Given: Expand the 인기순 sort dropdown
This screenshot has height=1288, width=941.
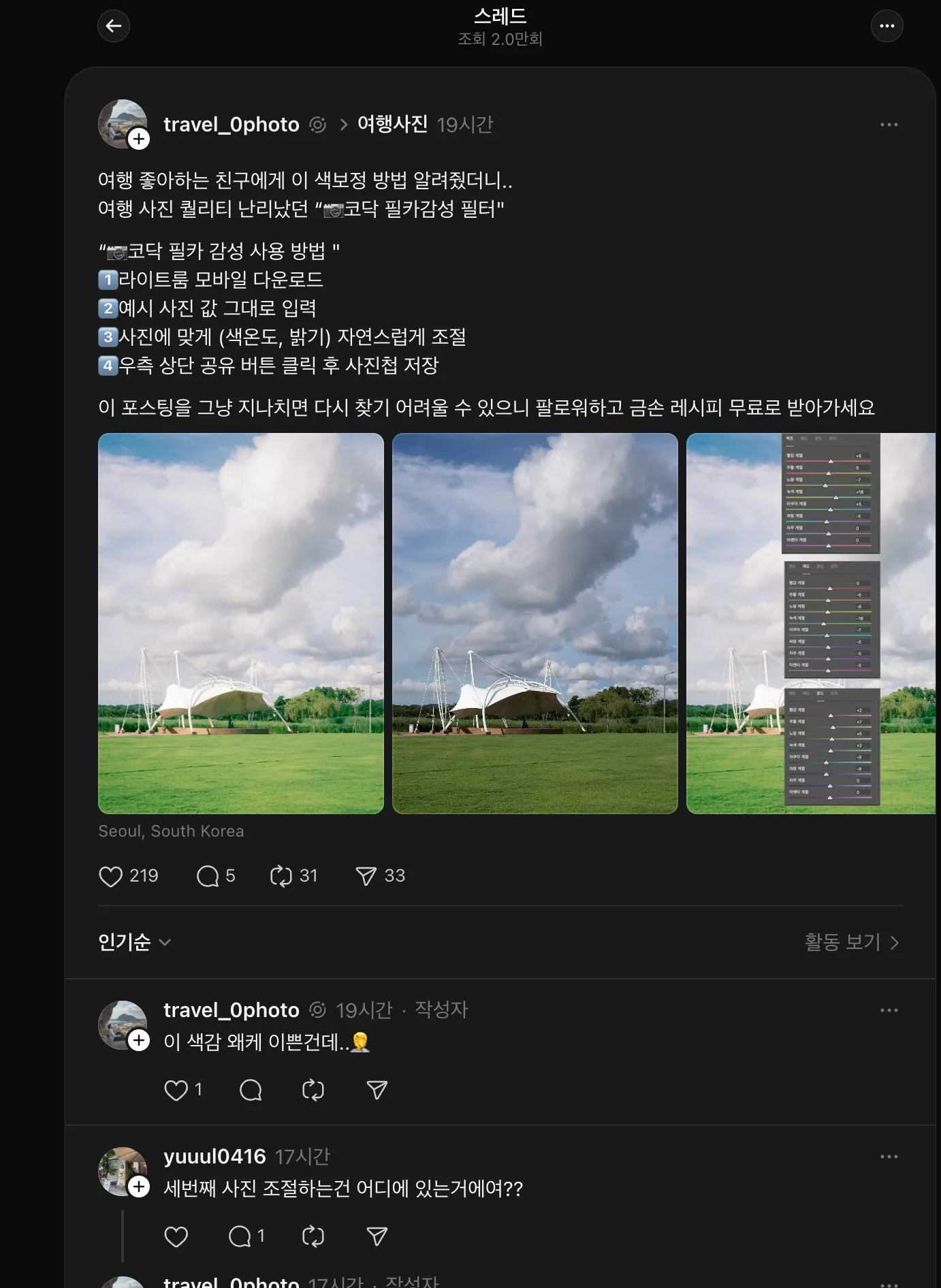Looking at the screenshot, I should click(134, 942).
